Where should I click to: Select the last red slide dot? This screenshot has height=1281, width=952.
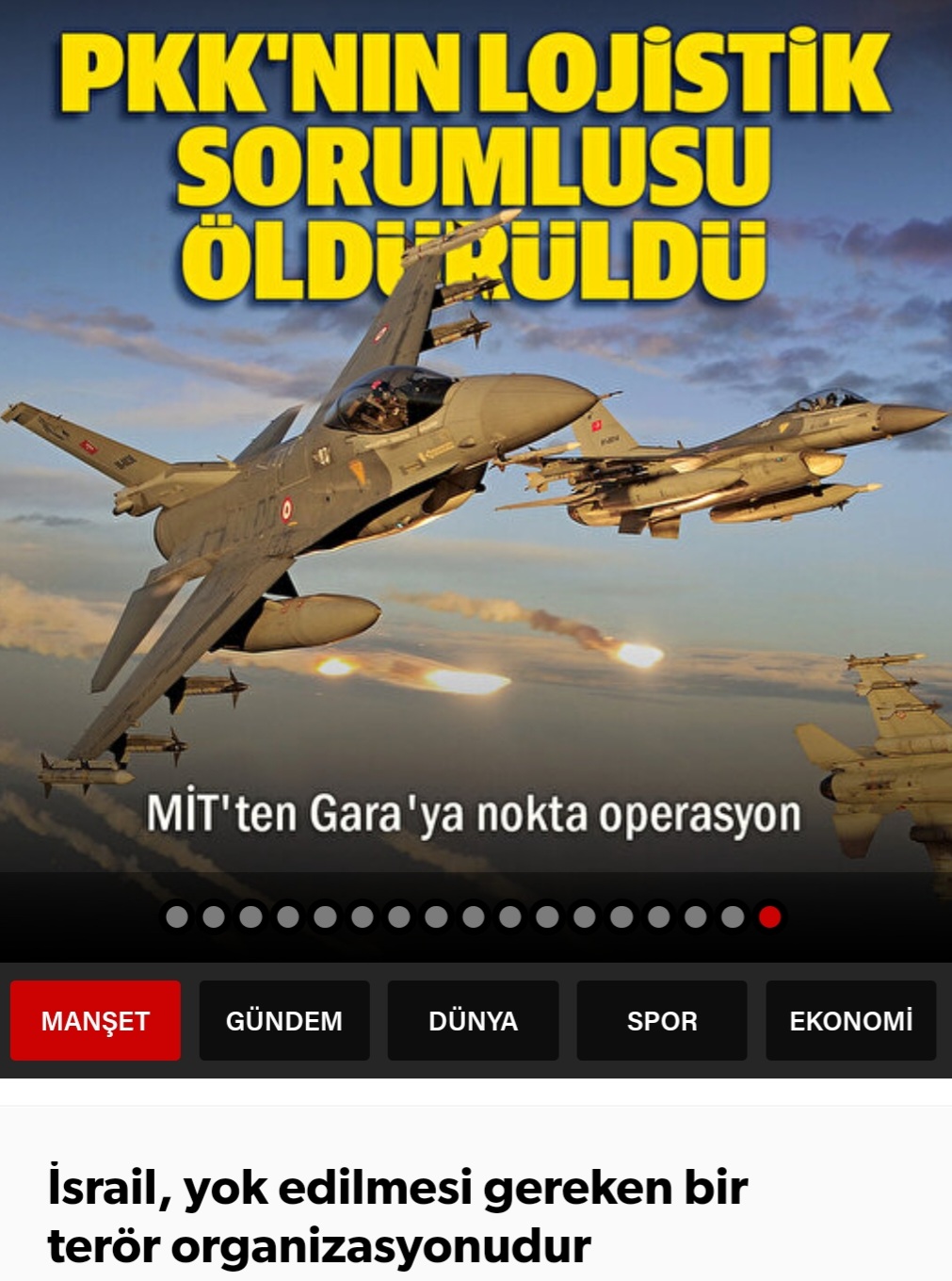769,916
